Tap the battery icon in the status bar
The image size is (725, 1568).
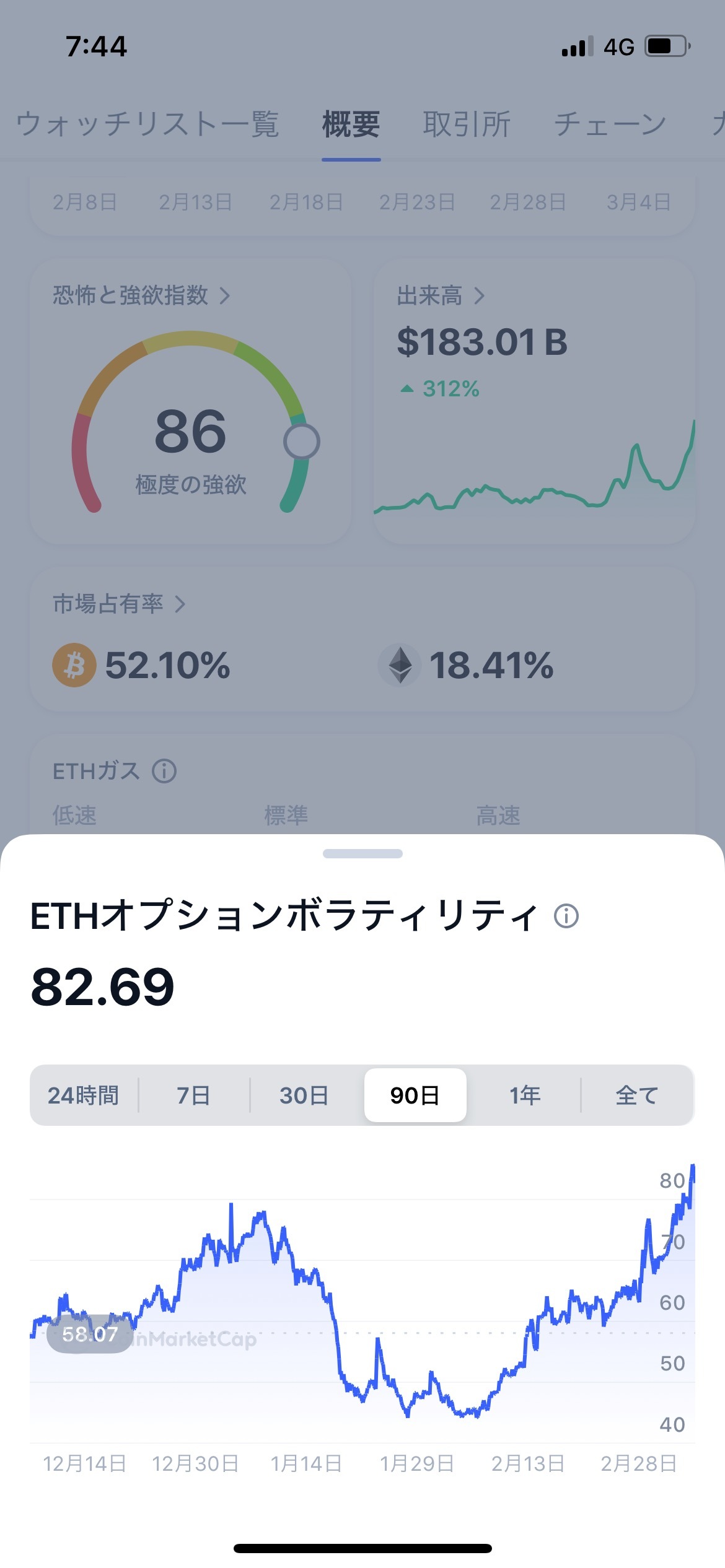[x=664, y=45]
